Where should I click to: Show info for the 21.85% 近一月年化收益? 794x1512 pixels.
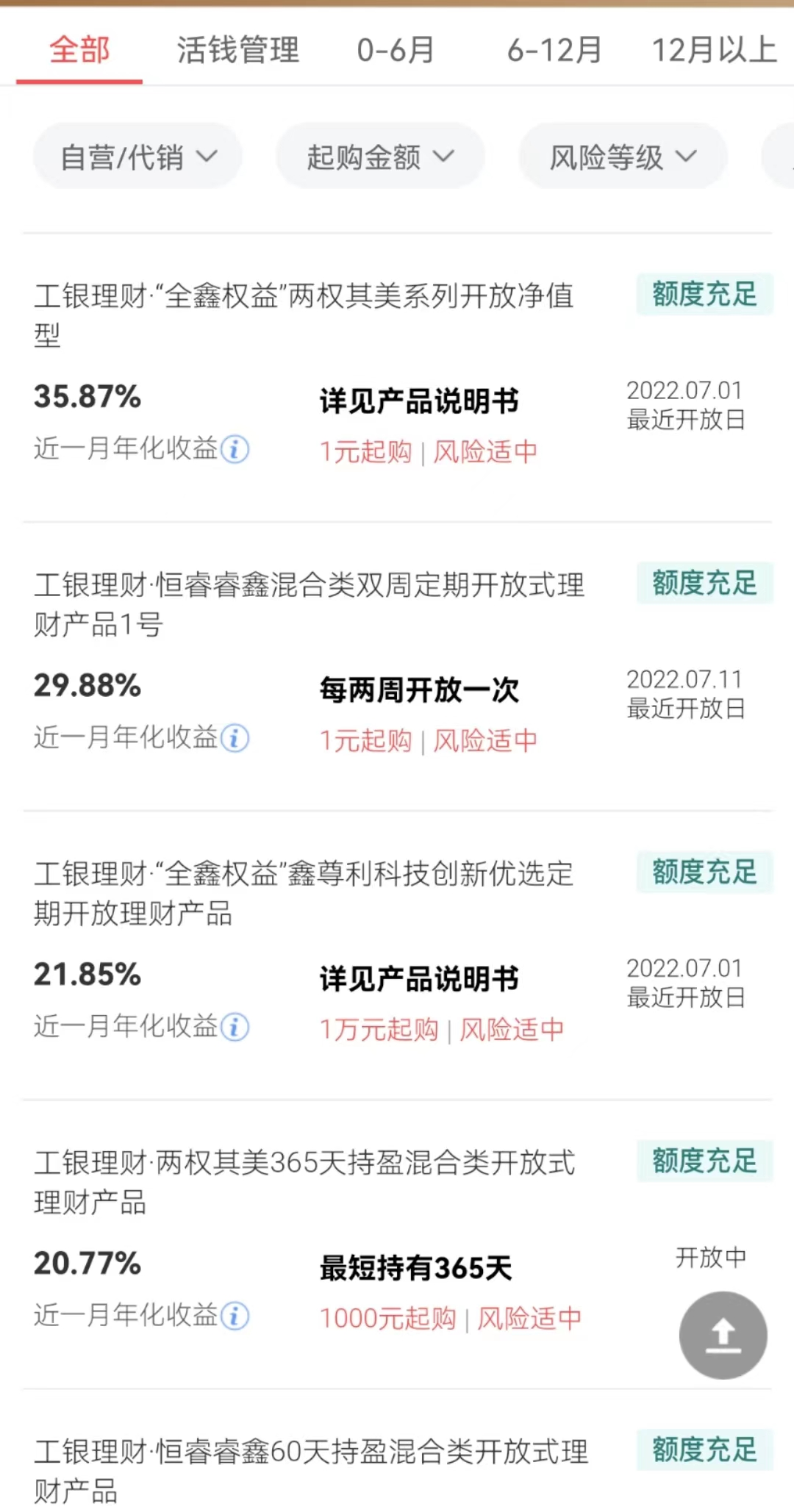[x=235, y=1026]
